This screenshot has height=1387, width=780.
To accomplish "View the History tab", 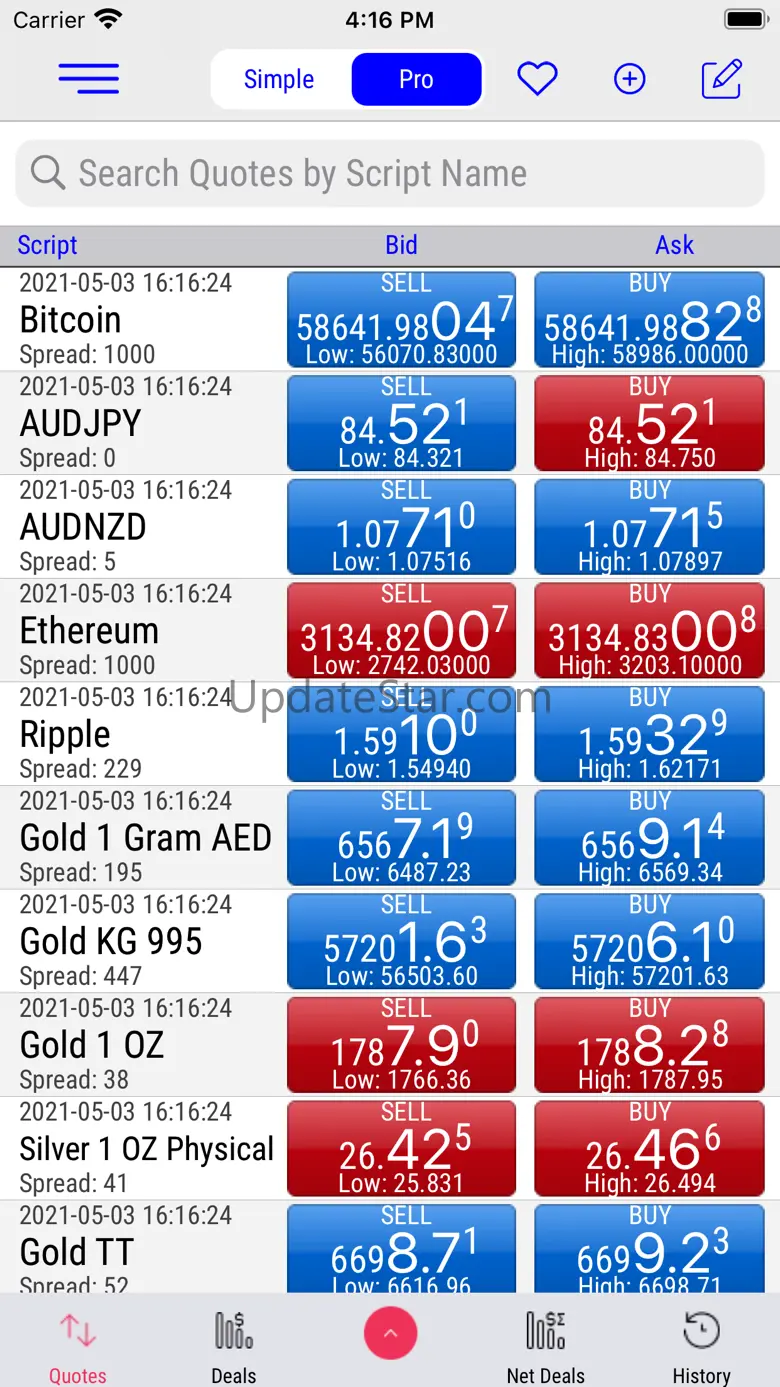I will tap(702, 1343).
